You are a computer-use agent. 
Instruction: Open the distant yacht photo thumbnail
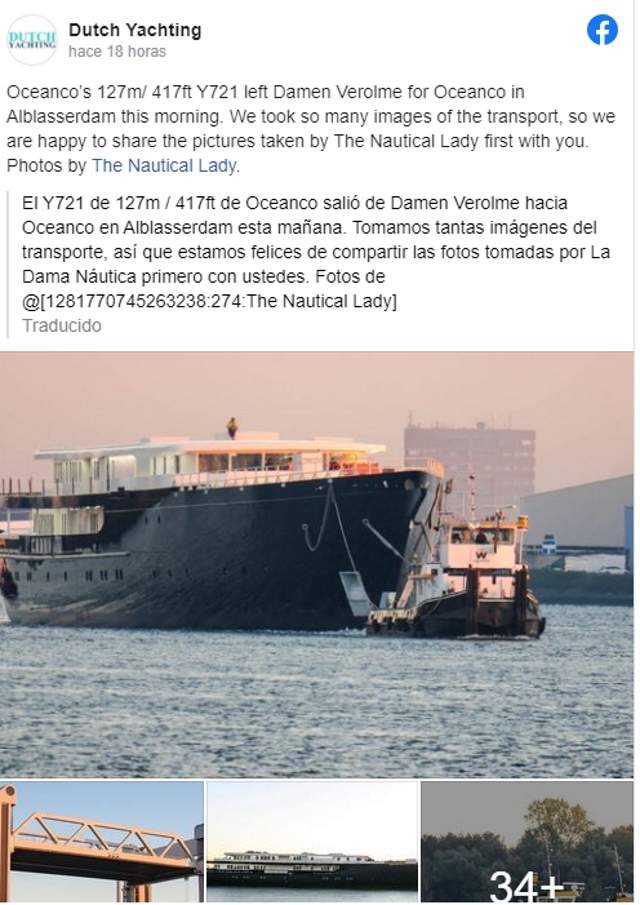312,842
